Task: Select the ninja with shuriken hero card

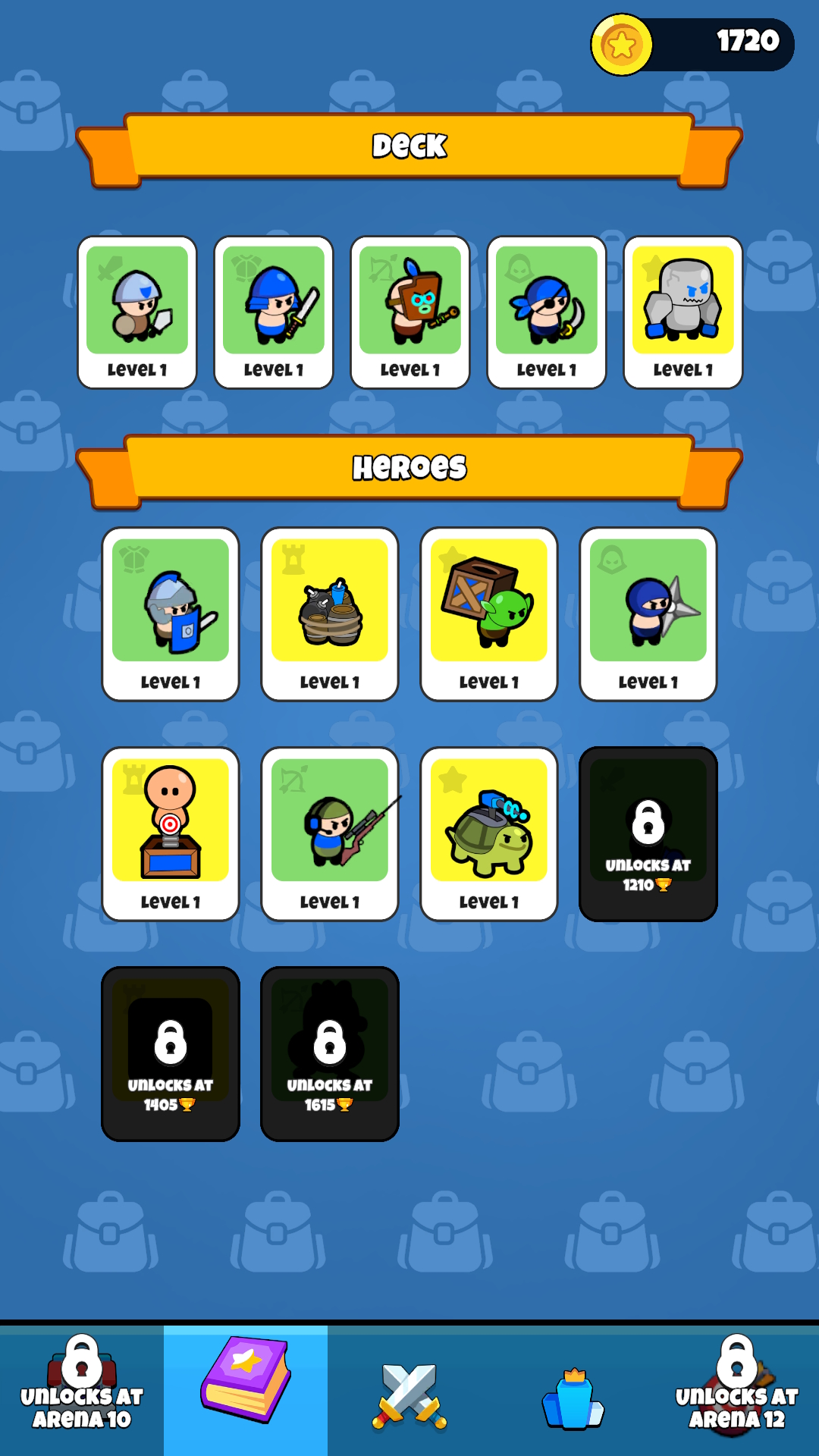Action: pyautogui.click(x=648, y=614)
